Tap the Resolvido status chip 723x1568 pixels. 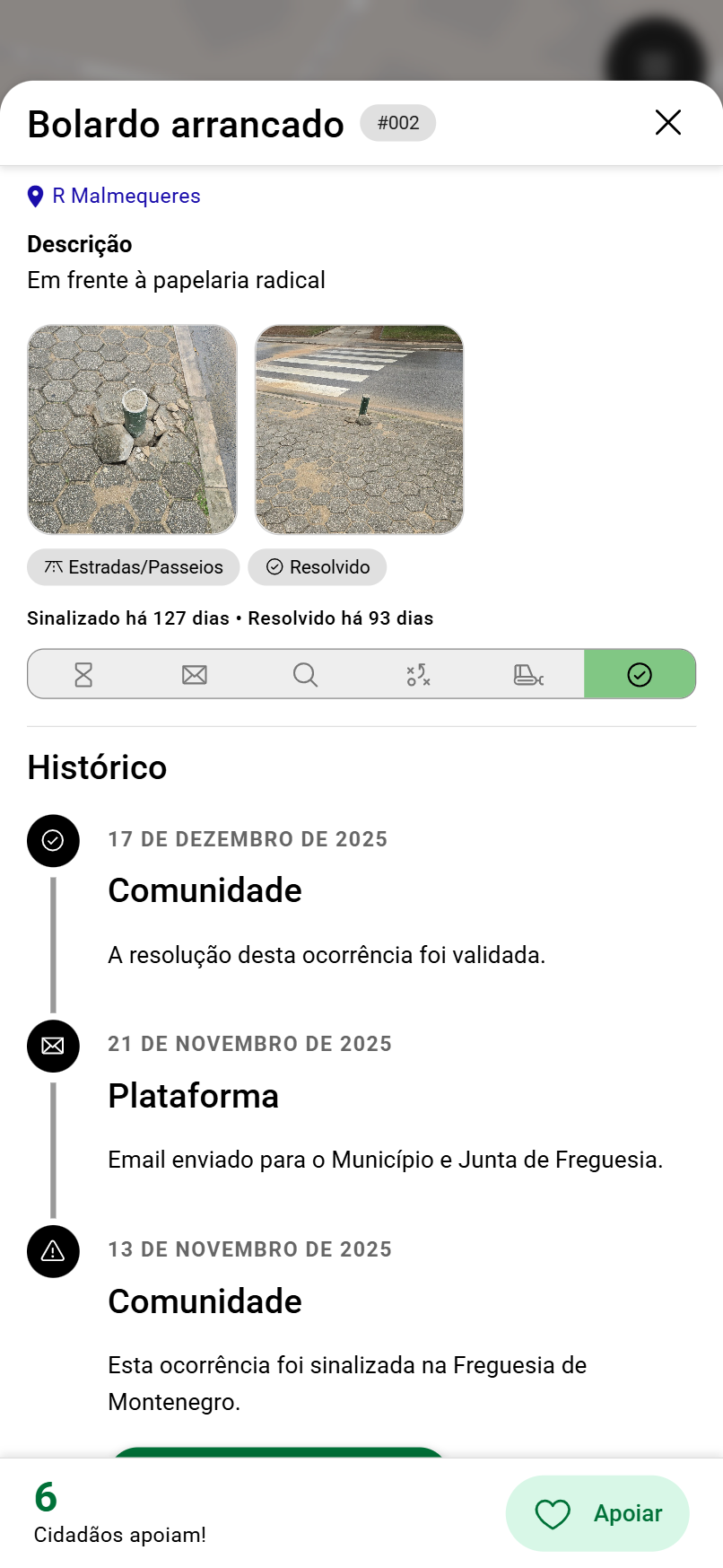click(x=318, y=567)
